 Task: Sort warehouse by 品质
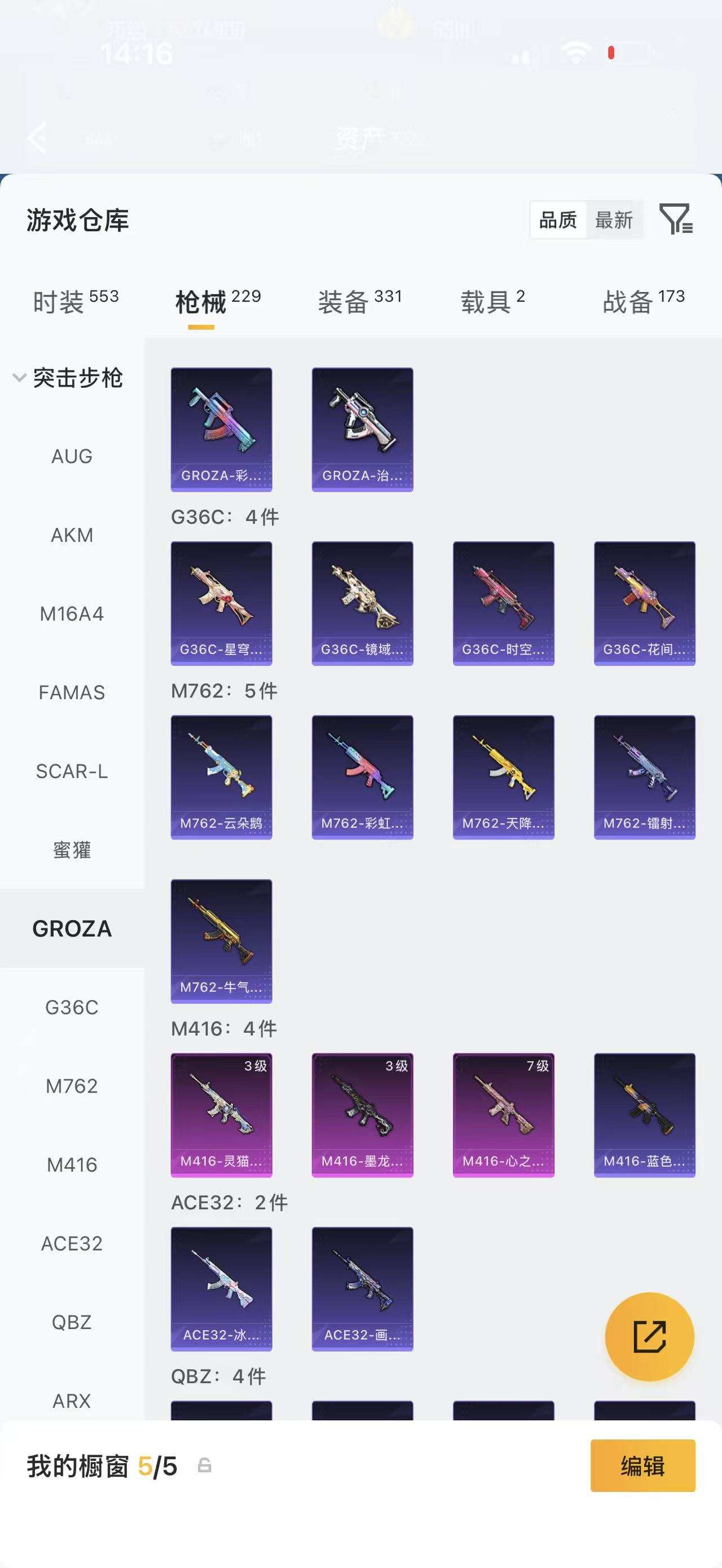[558, 220]
